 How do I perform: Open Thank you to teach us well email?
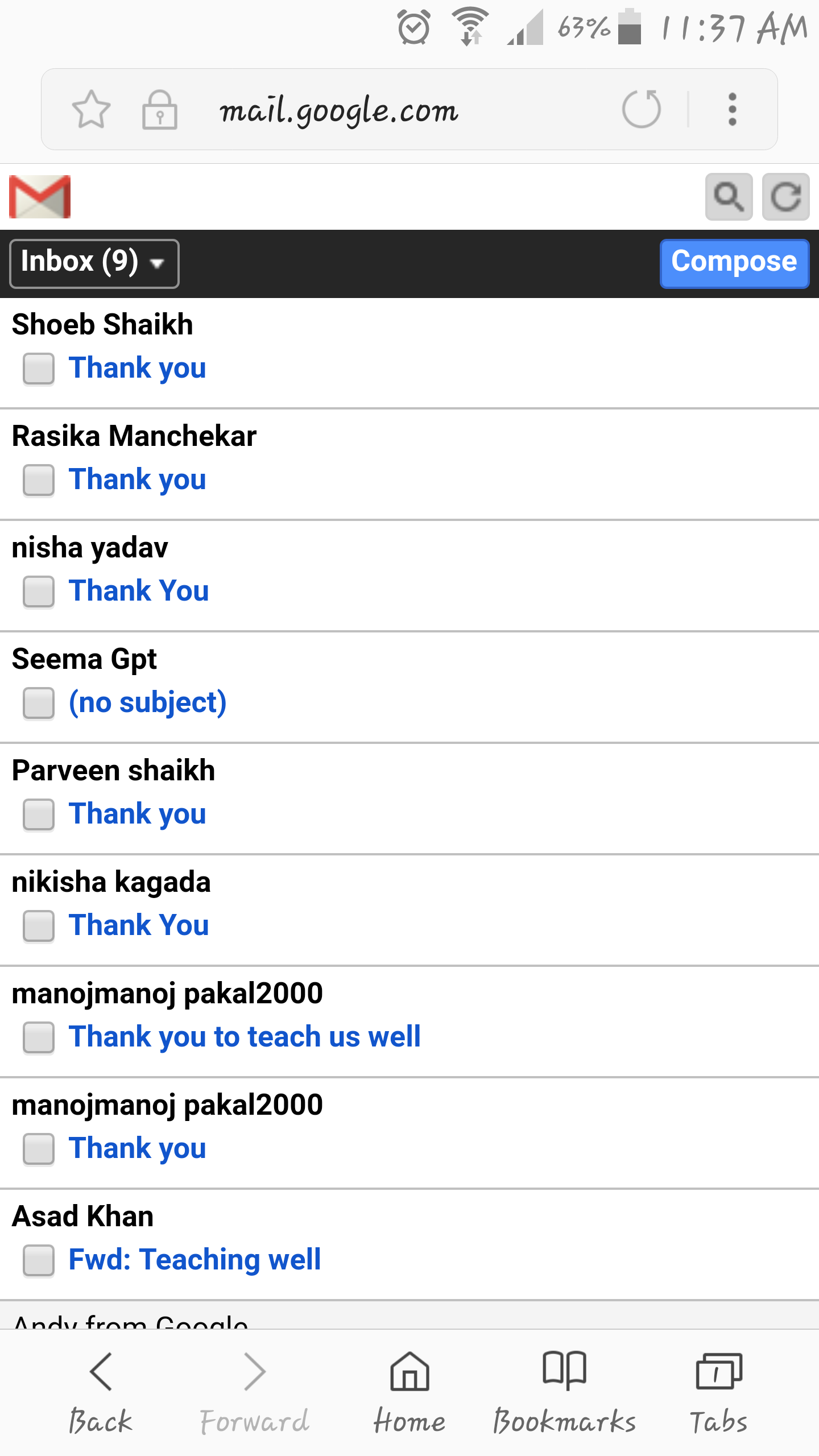[245, 1036]
